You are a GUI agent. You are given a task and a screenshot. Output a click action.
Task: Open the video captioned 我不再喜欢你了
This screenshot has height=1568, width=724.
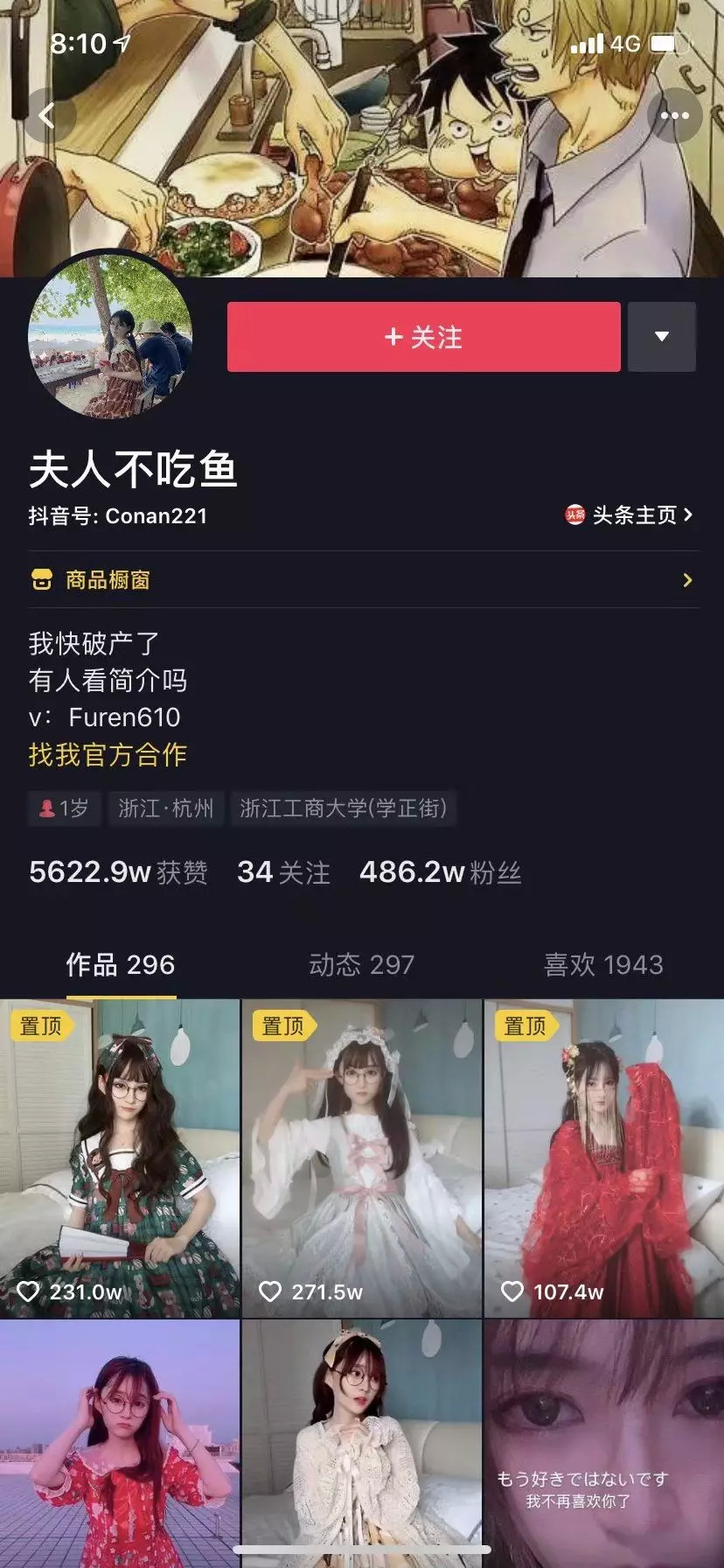(x=604, y=1444)
